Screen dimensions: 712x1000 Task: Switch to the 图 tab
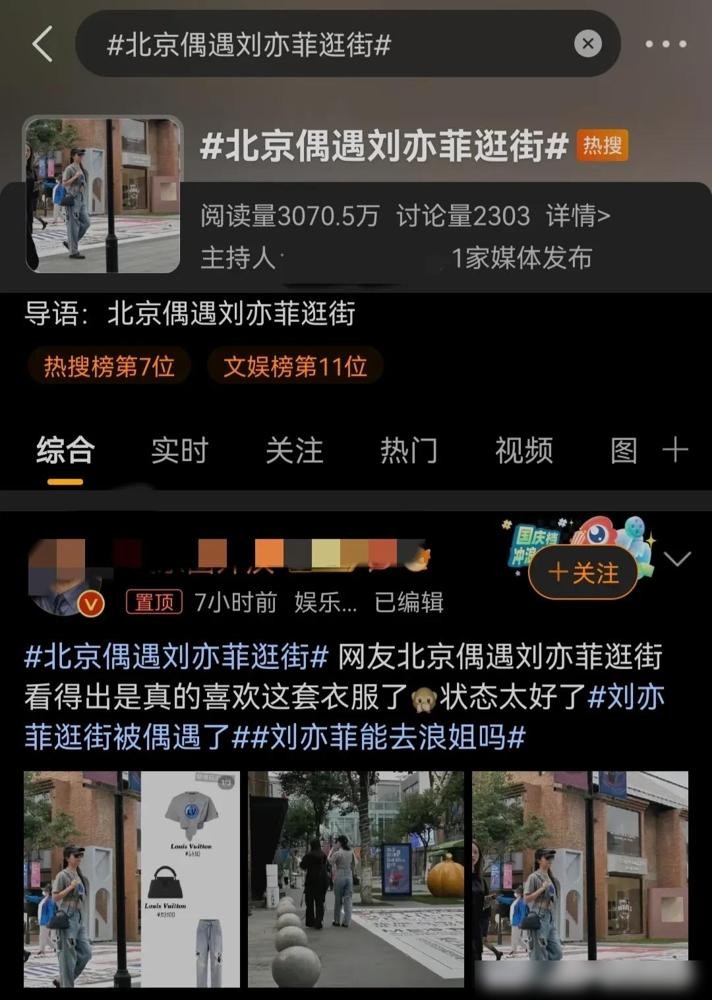coord(623,451)
